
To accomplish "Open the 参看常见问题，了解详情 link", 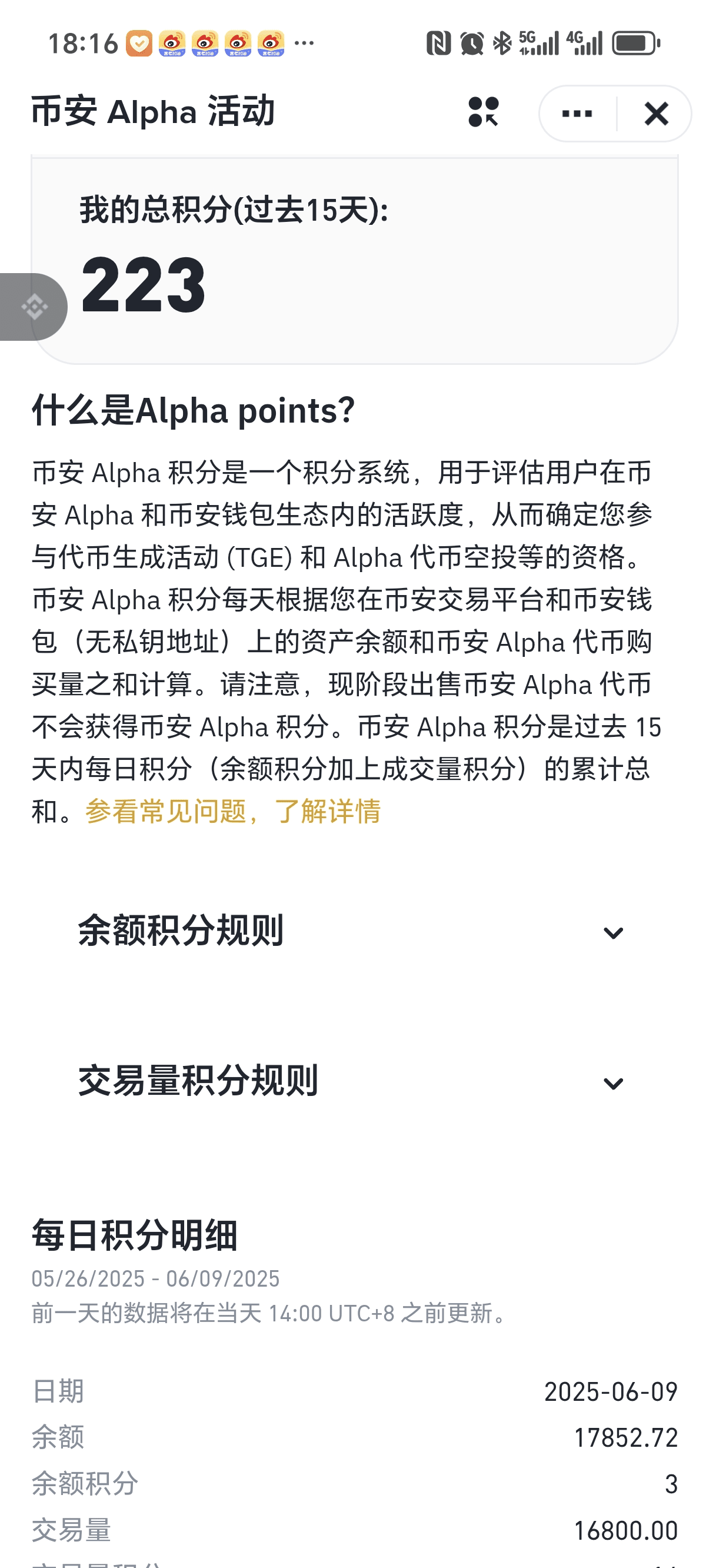I will click(x=232, y=812).
